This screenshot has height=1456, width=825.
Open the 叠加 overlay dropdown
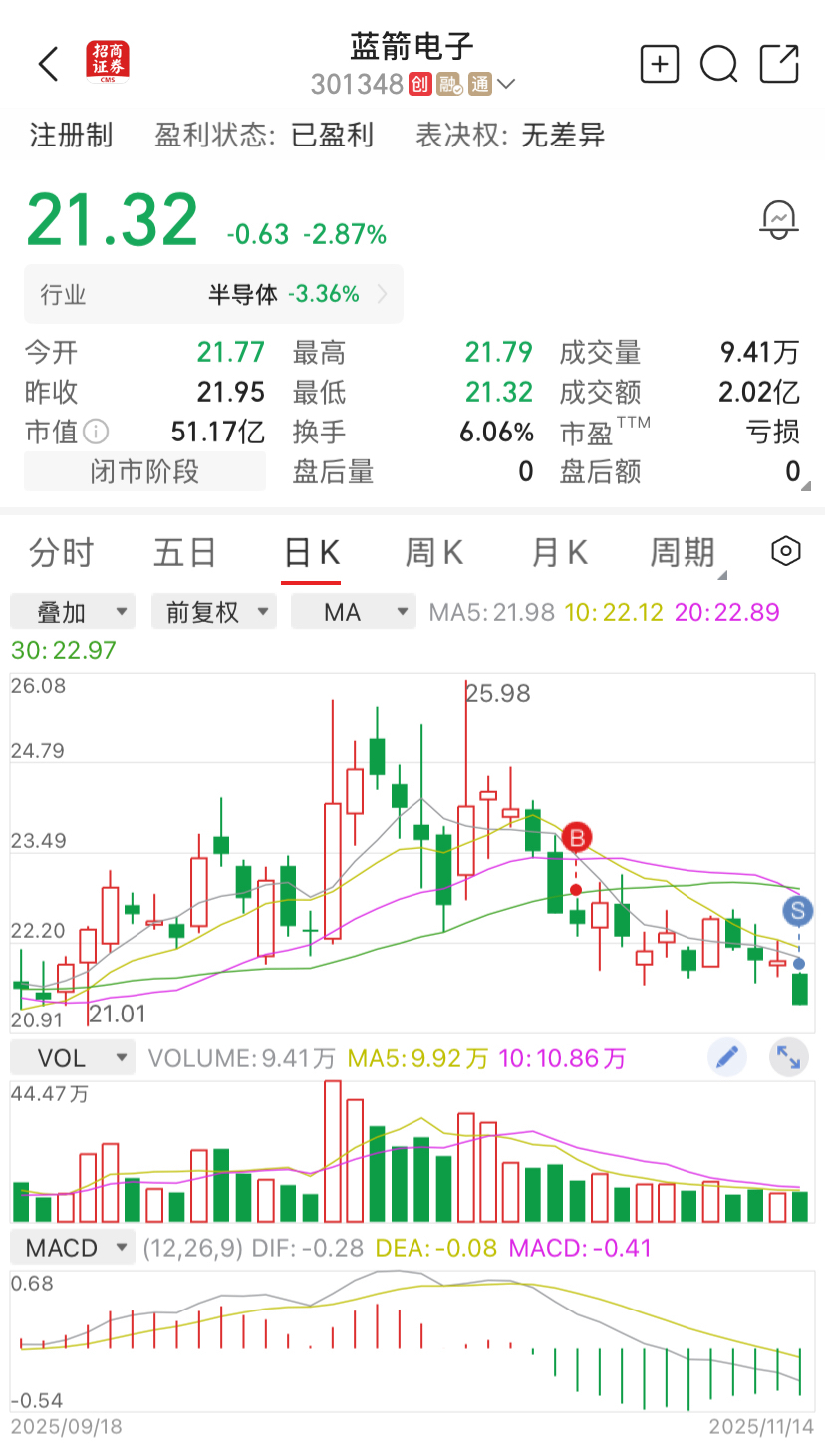(x=73, y=611)
